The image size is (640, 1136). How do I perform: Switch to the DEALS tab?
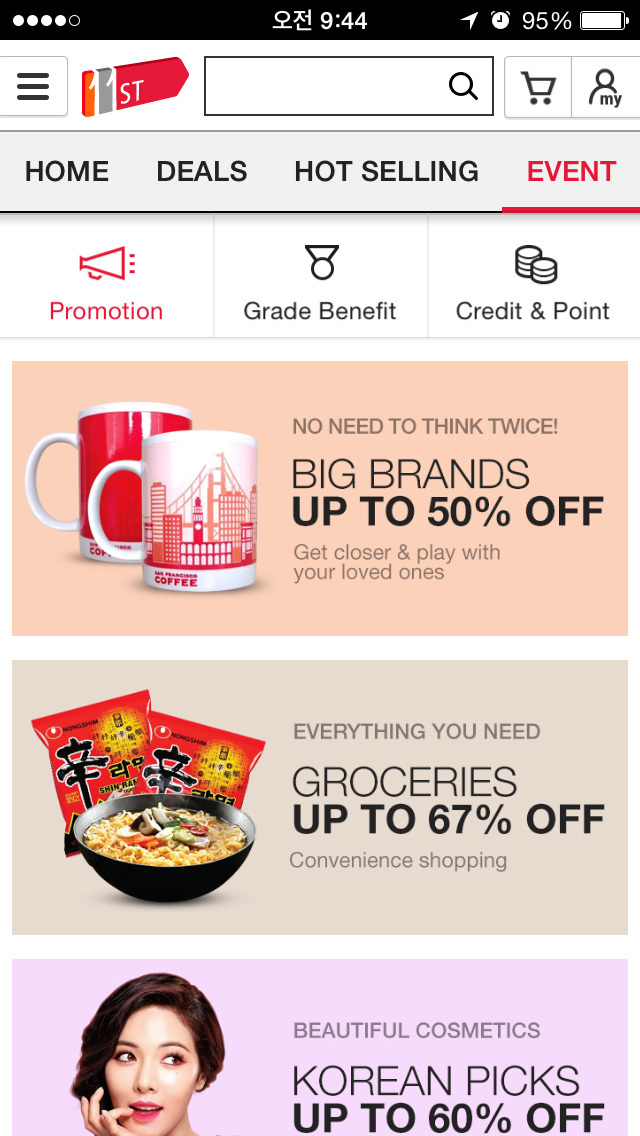pyautogui.click(x=201, y=172)
